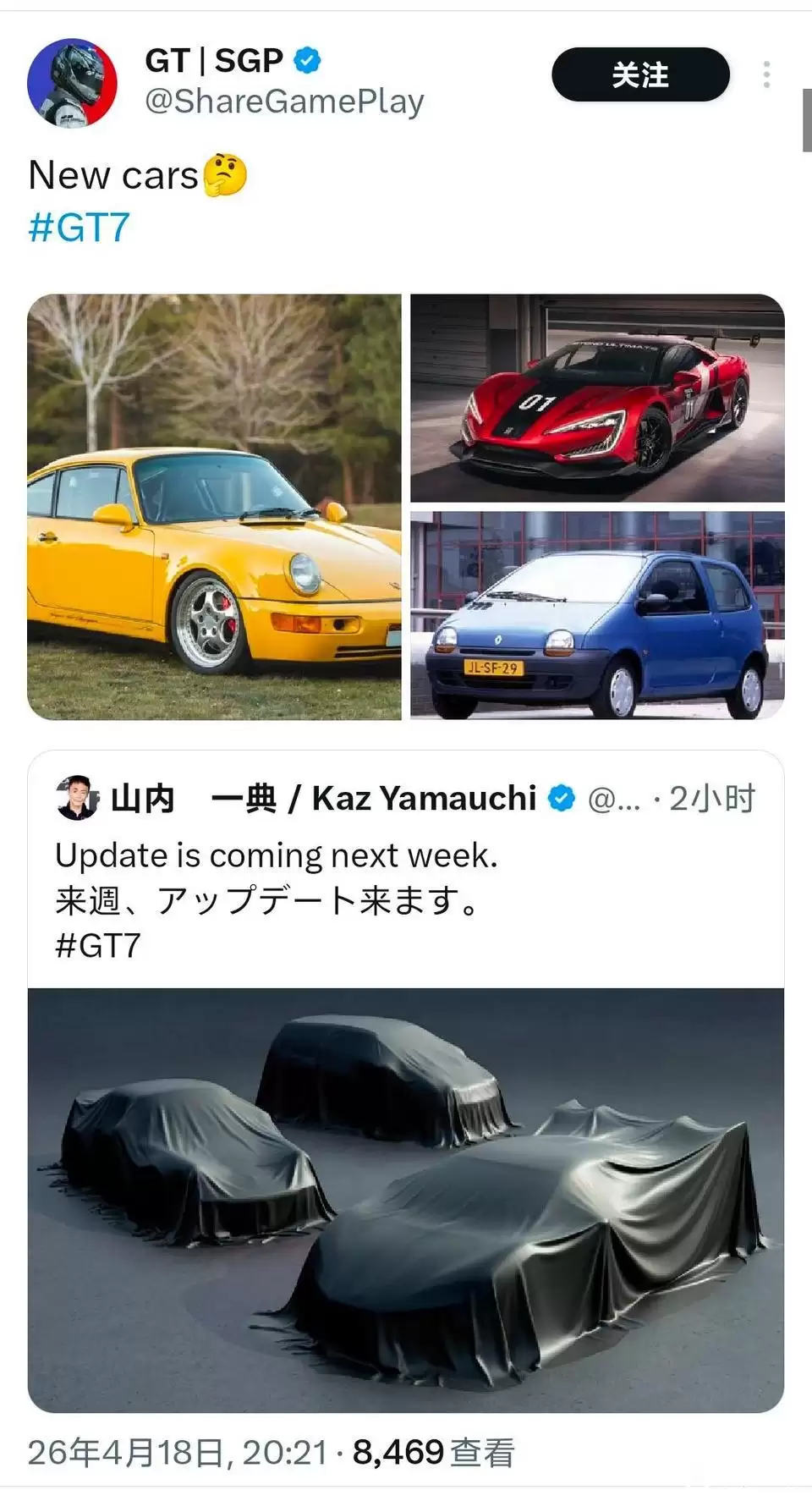
Task: View the red race car photo
Action: pos(597,398)
